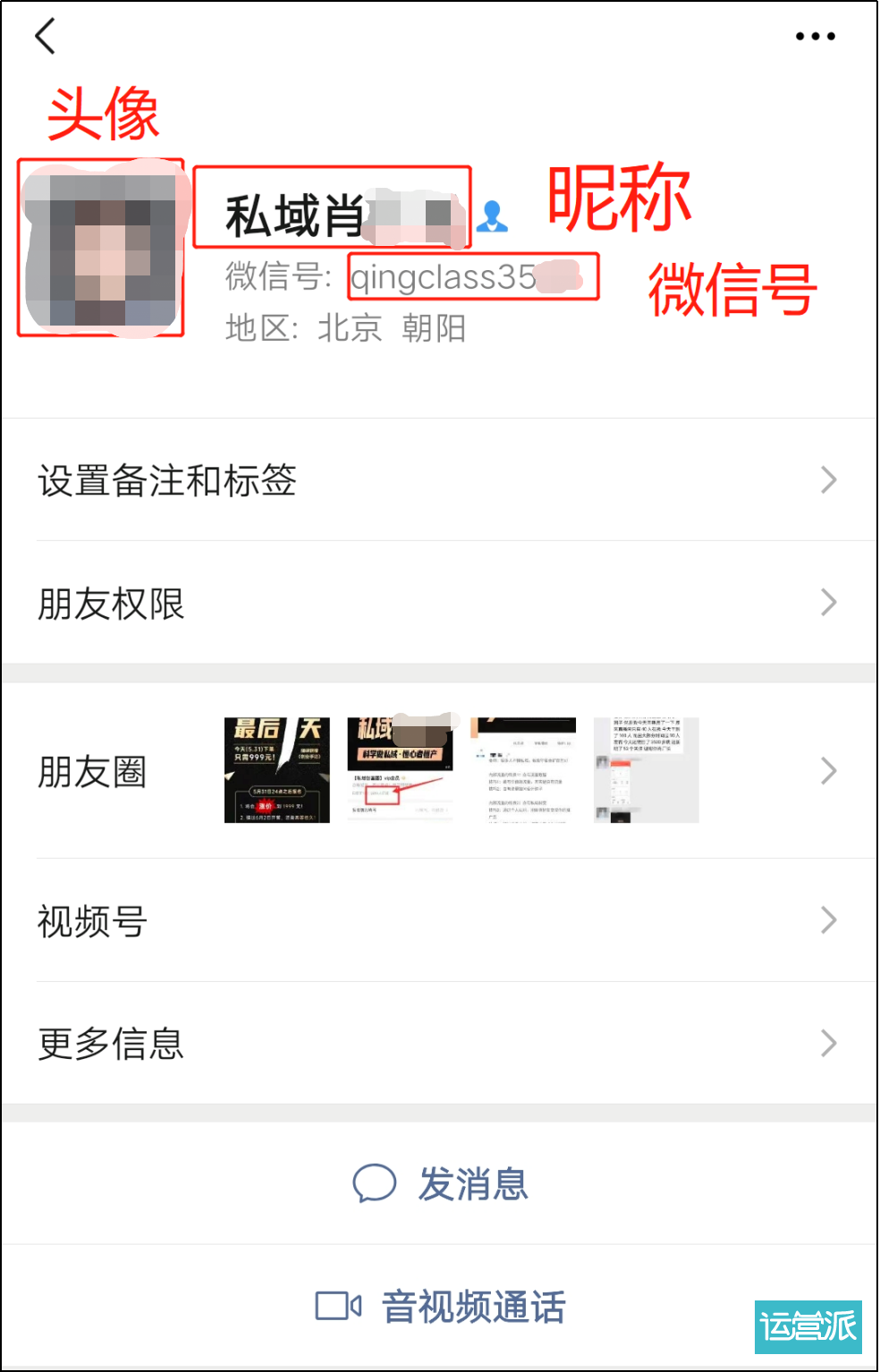The image size is (880, 1372).
Task: Open the 视频号 row
Action: 438,920
